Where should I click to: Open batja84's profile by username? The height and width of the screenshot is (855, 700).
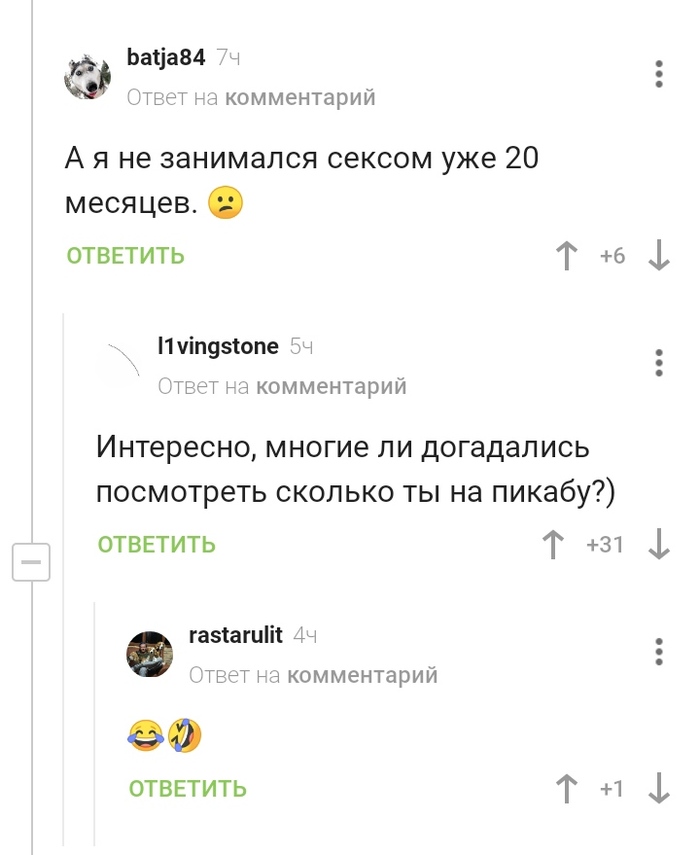pos(166,58)
